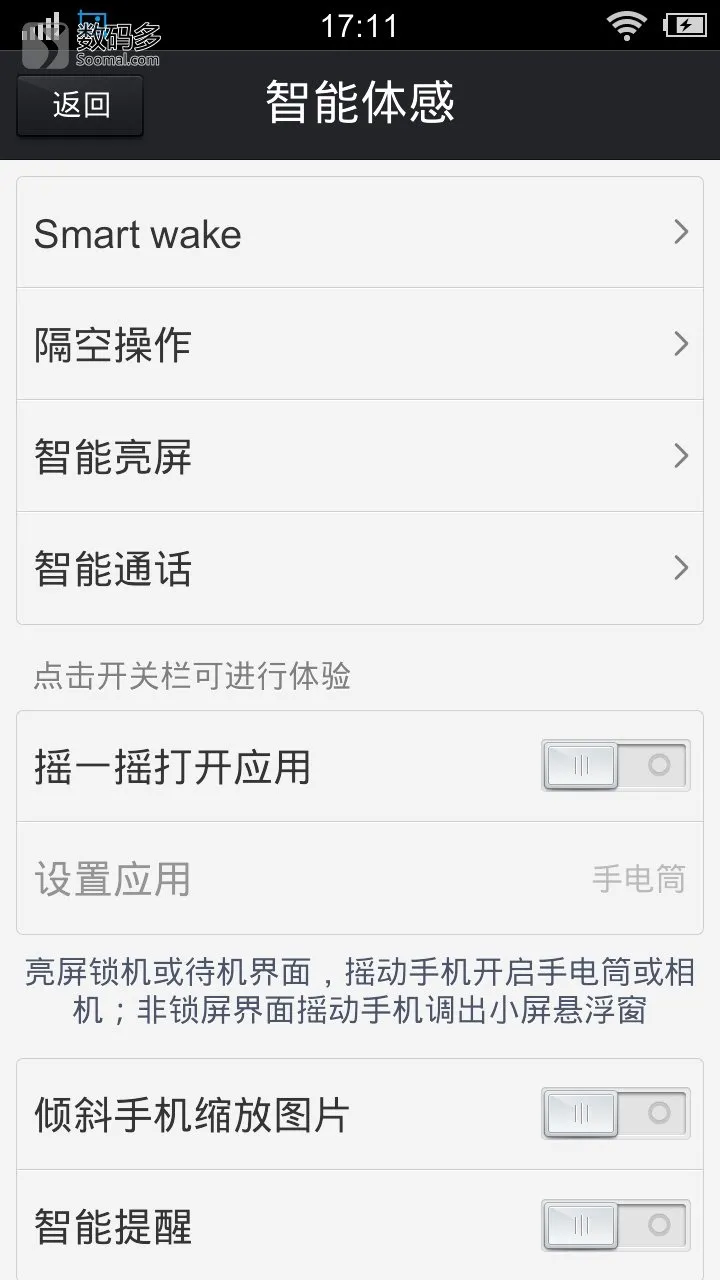The image size is (720, 1280).
Task: Open 设置应用 row showing 手电筒
Action: click(x=360, y=879)
